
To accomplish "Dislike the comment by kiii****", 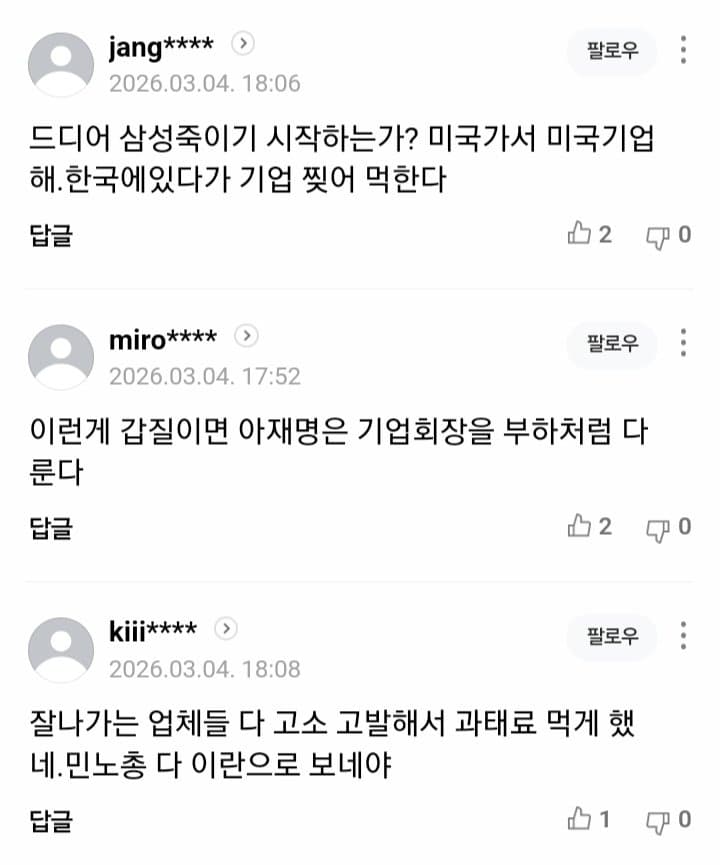I will 657,821.
